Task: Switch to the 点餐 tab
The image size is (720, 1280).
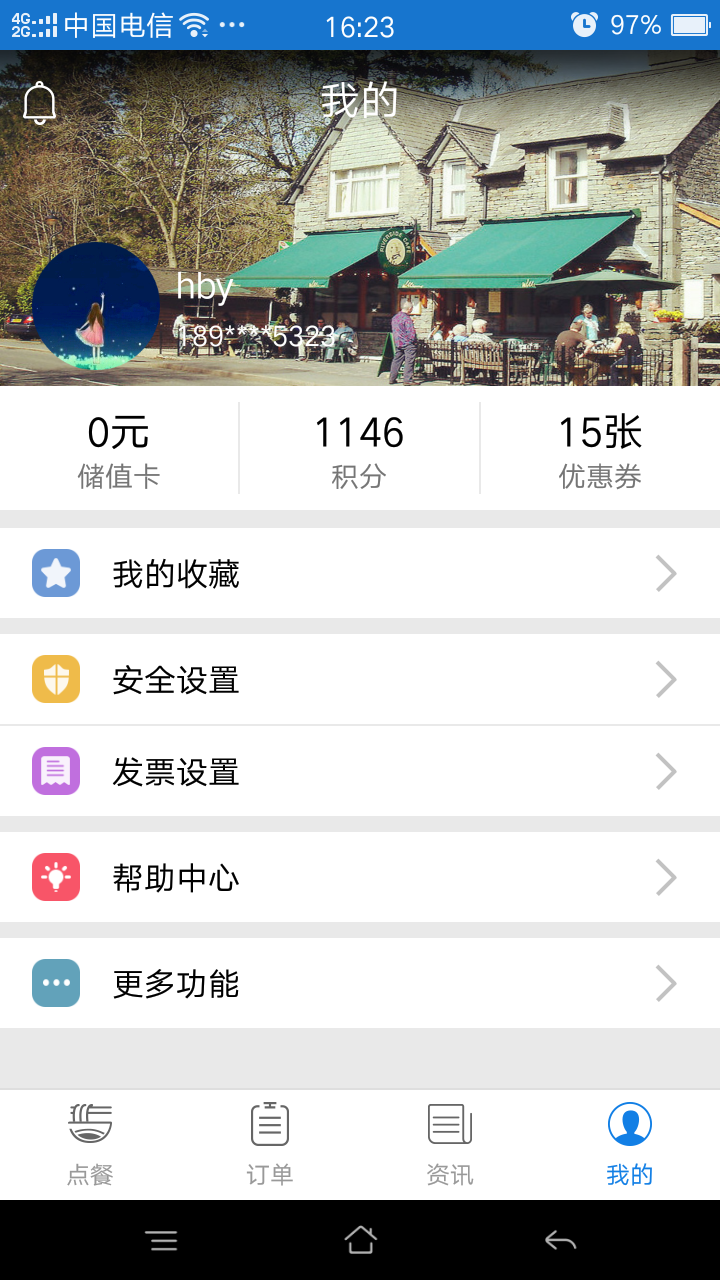Action: click(90, 1144)
